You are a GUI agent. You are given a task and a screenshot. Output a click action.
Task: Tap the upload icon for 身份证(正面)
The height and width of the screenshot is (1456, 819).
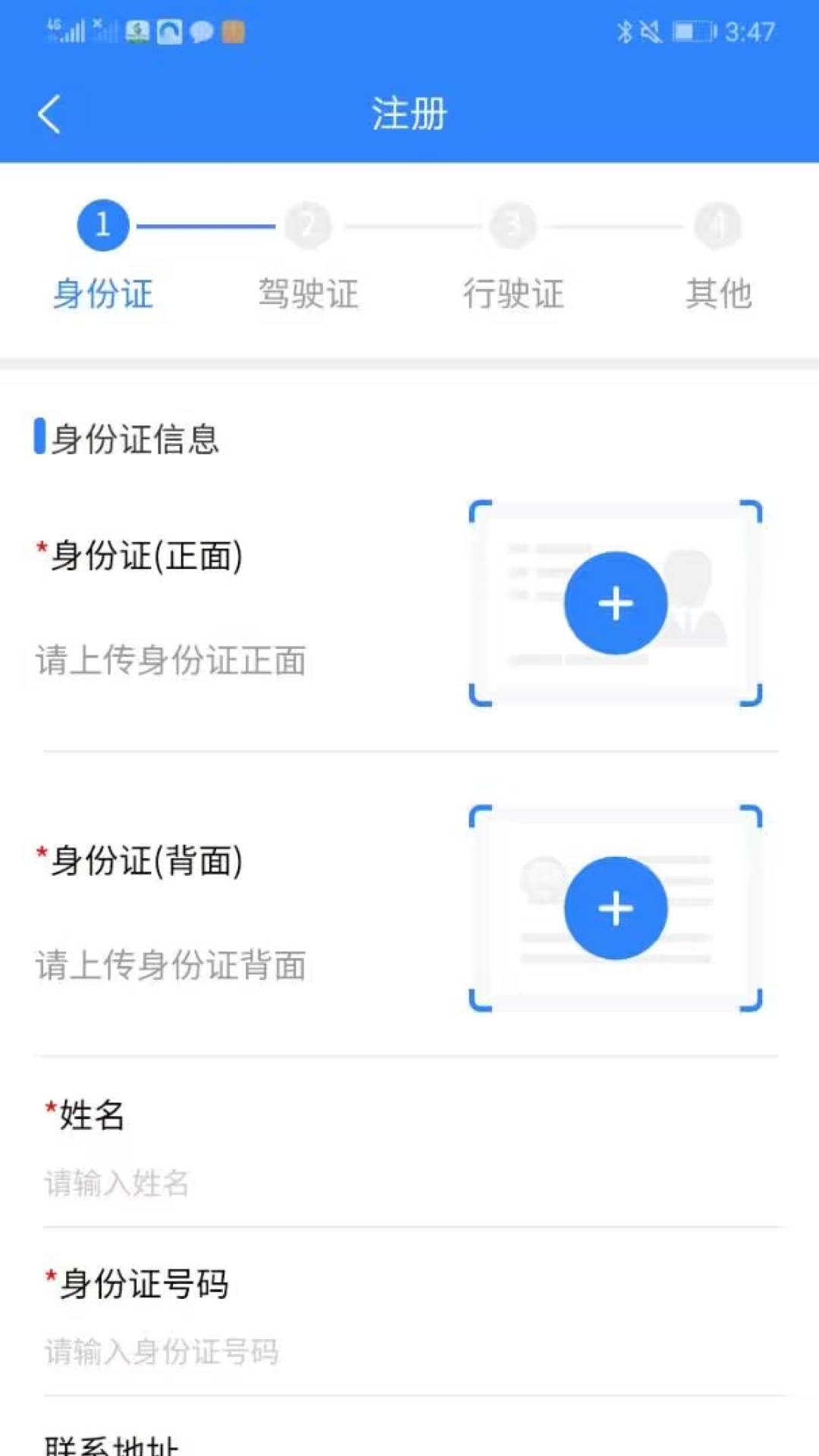(x=616, y=601)
